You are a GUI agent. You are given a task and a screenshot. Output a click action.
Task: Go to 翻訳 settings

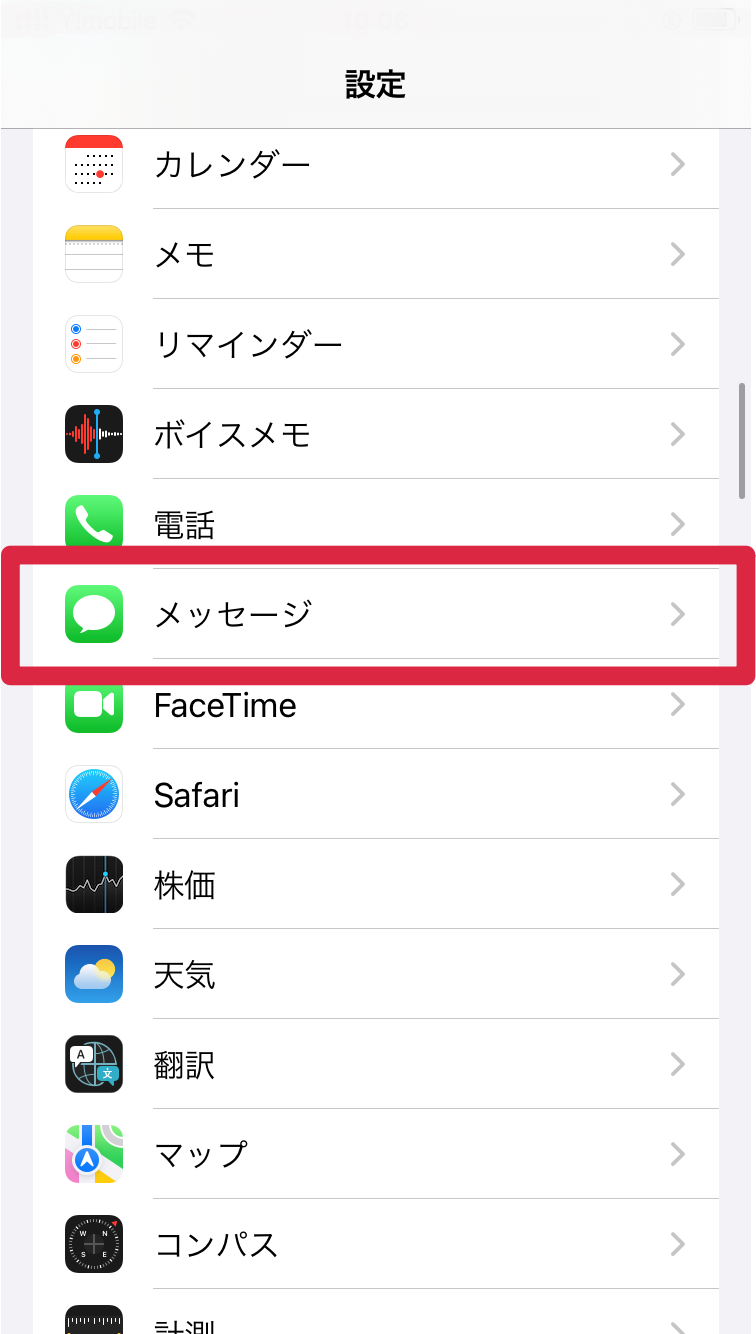click(x=376, y=1064)
